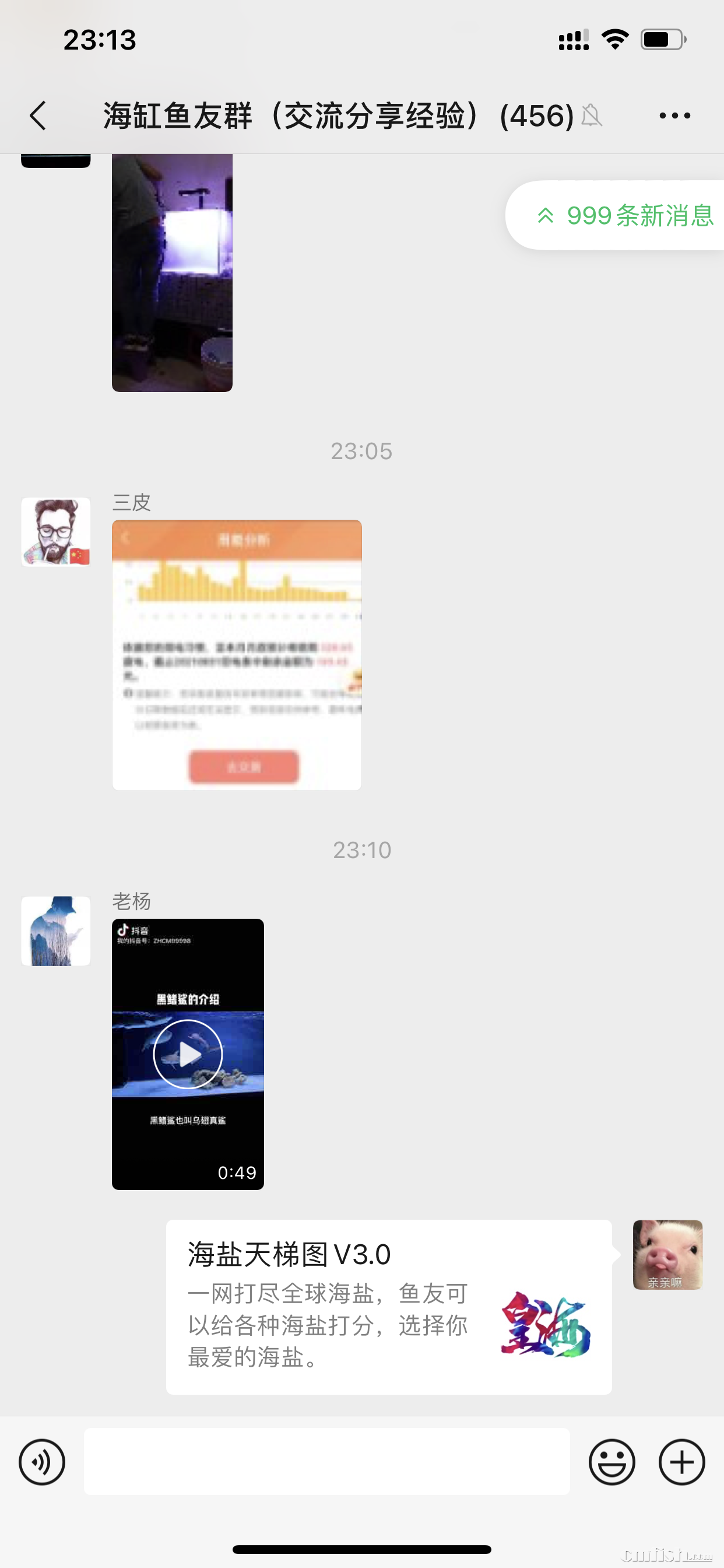Open 老杨's avatar profile
724x1568 pixels.
coord(56,930)
